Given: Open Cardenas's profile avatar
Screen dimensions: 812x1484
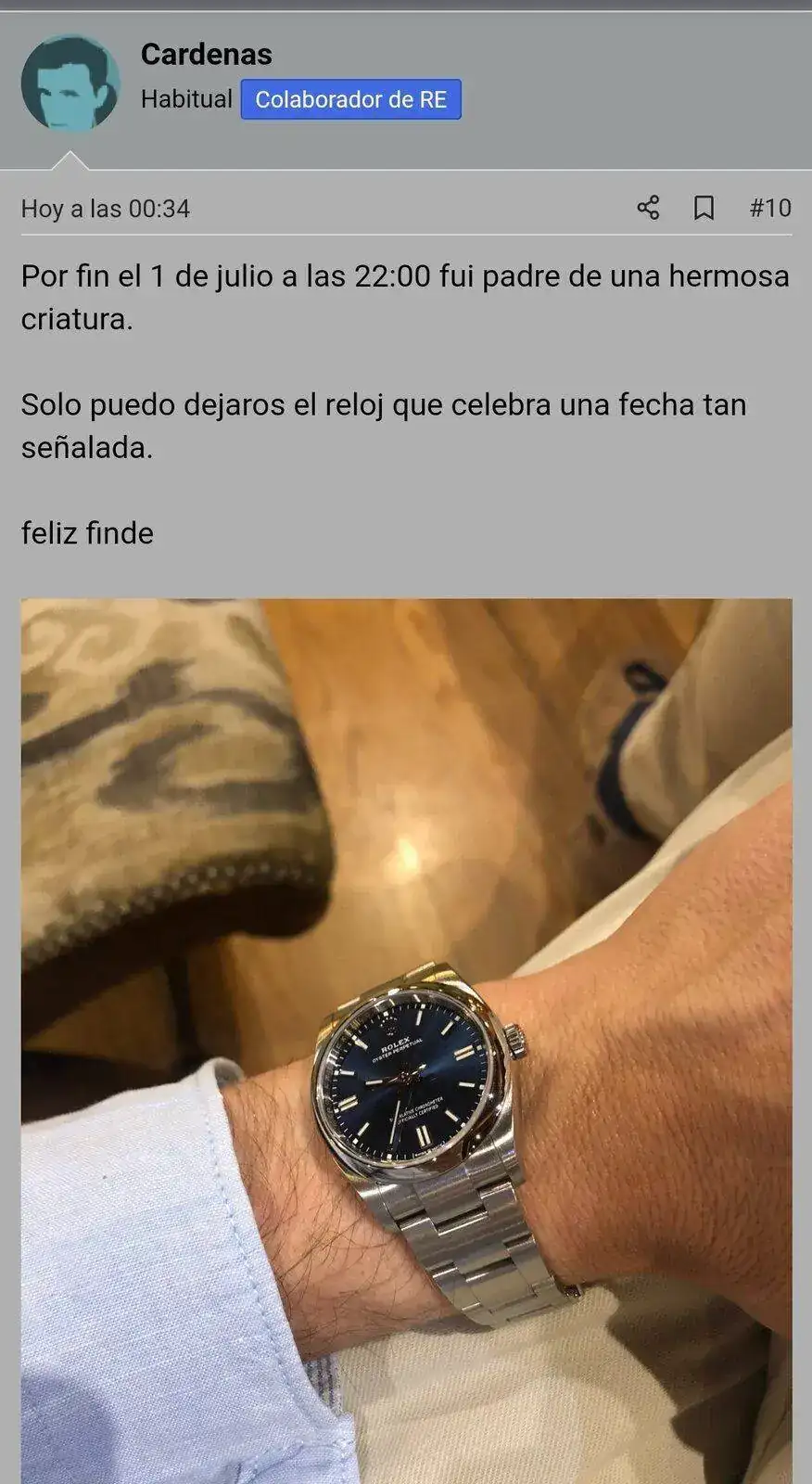Looking at the screenshot, I should 70,83.
